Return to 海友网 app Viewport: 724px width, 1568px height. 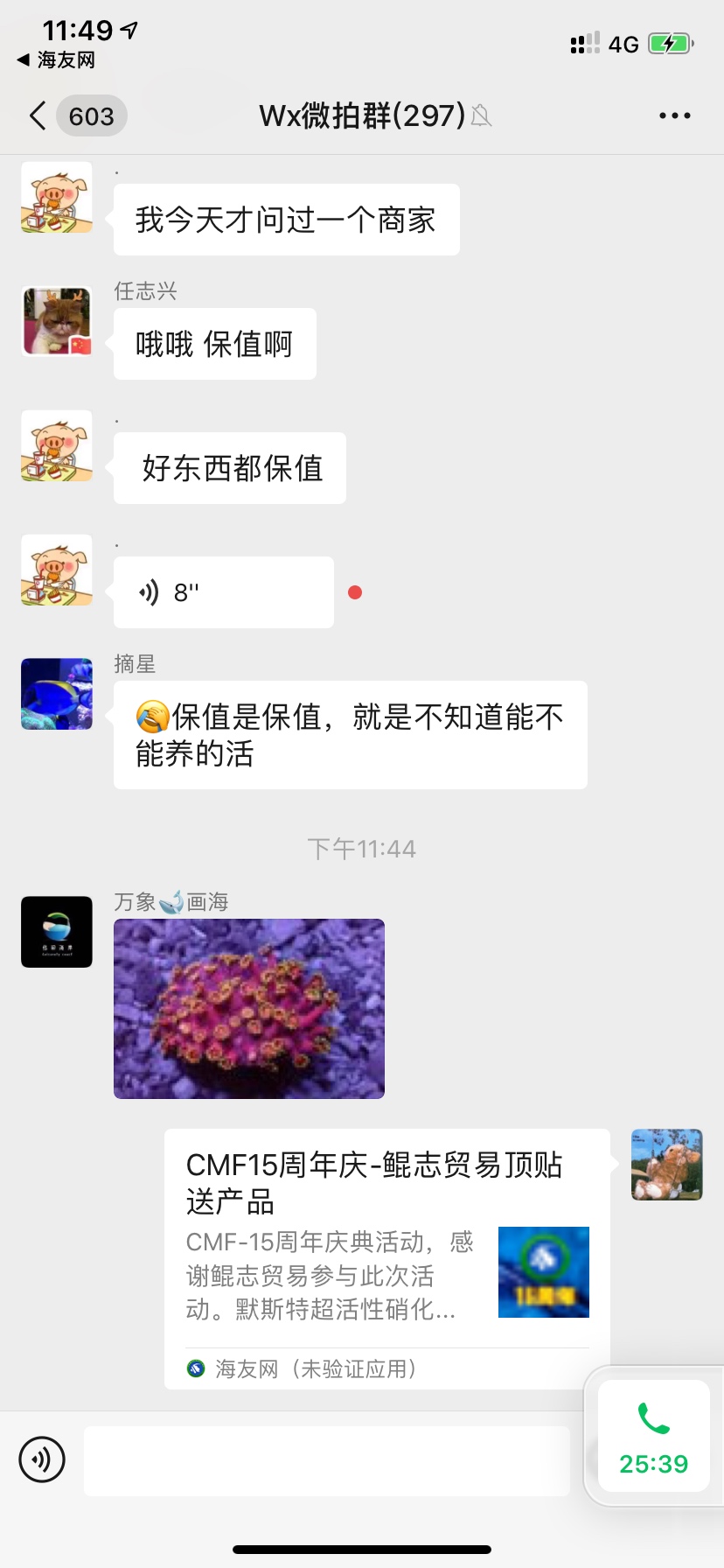[x=56, y=59]
